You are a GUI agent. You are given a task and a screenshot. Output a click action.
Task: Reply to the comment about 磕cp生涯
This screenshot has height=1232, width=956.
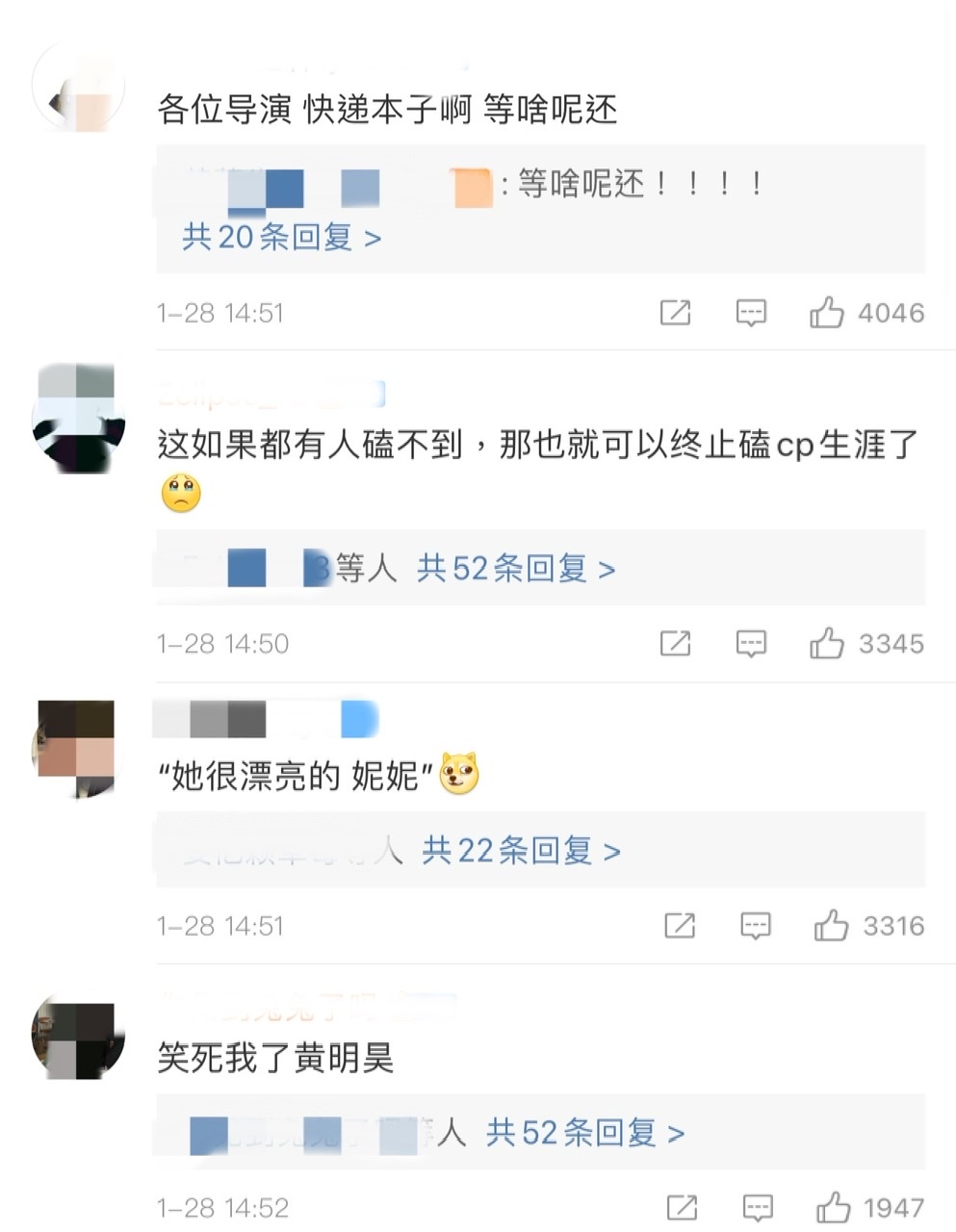751,644
